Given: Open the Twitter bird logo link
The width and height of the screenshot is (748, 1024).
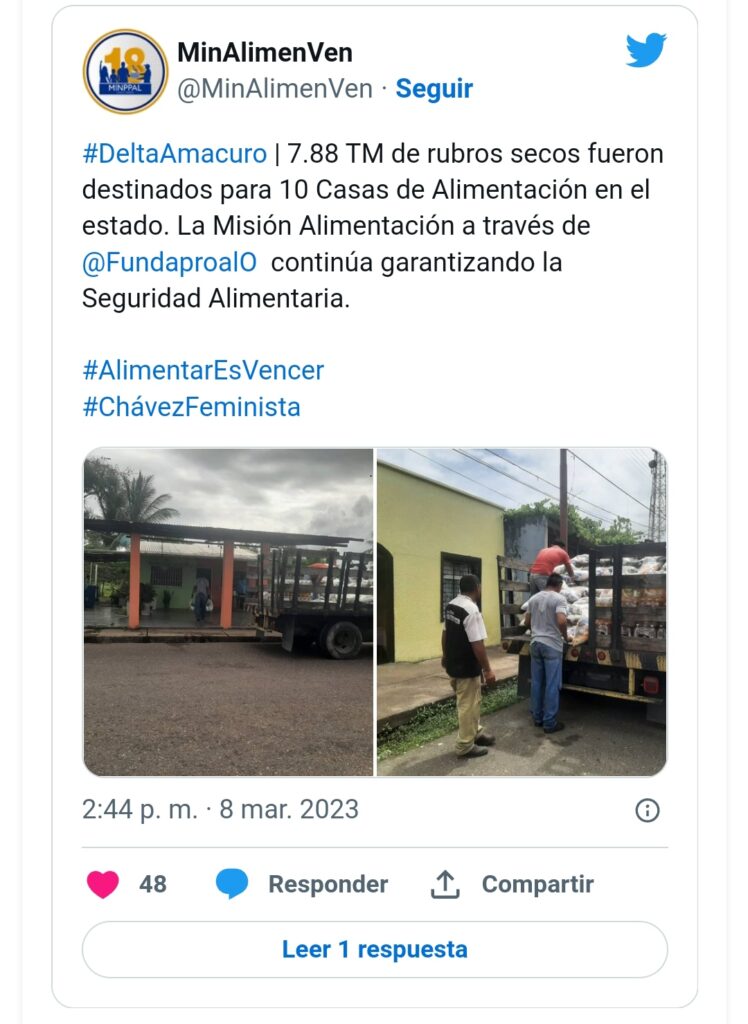Looking at the screenshot, I should [x=646, y=51].
